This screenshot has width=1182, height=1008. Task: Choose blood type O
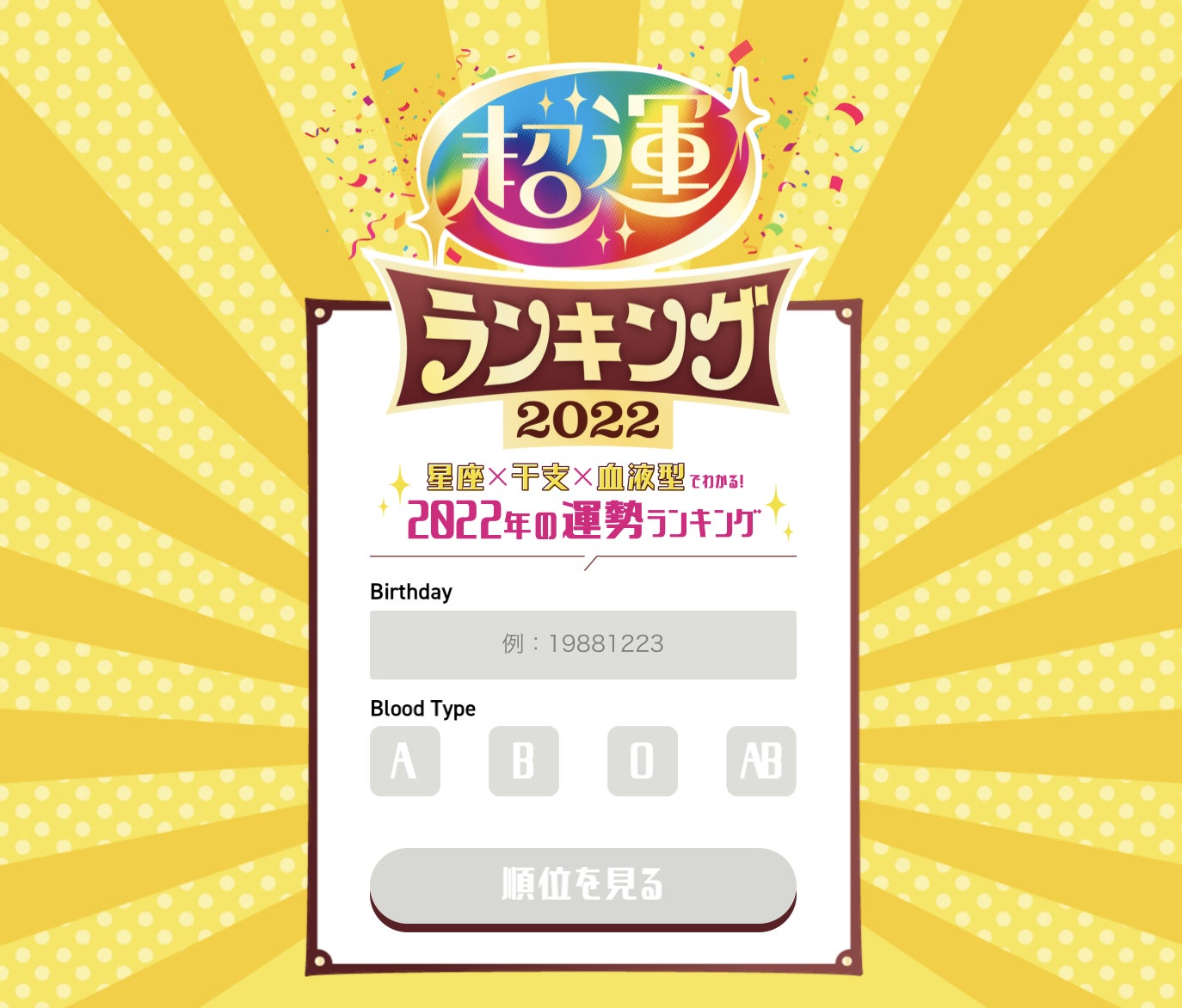pos(642,761)
